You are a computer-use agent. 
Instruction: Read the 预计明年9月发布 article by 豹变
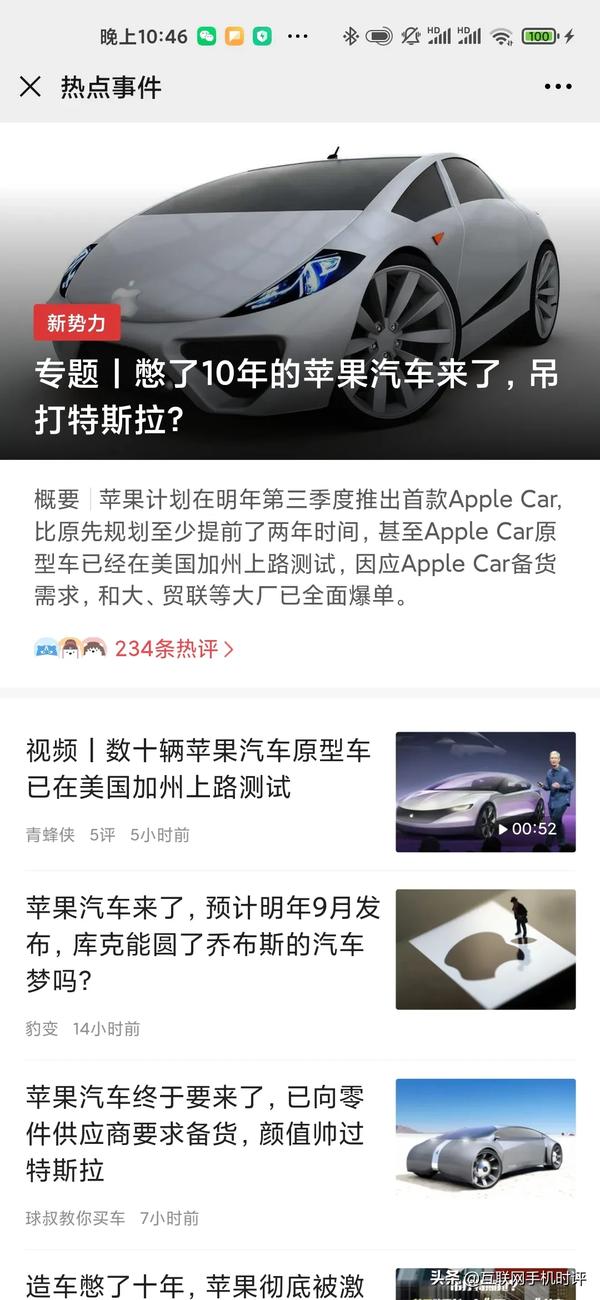203,944
